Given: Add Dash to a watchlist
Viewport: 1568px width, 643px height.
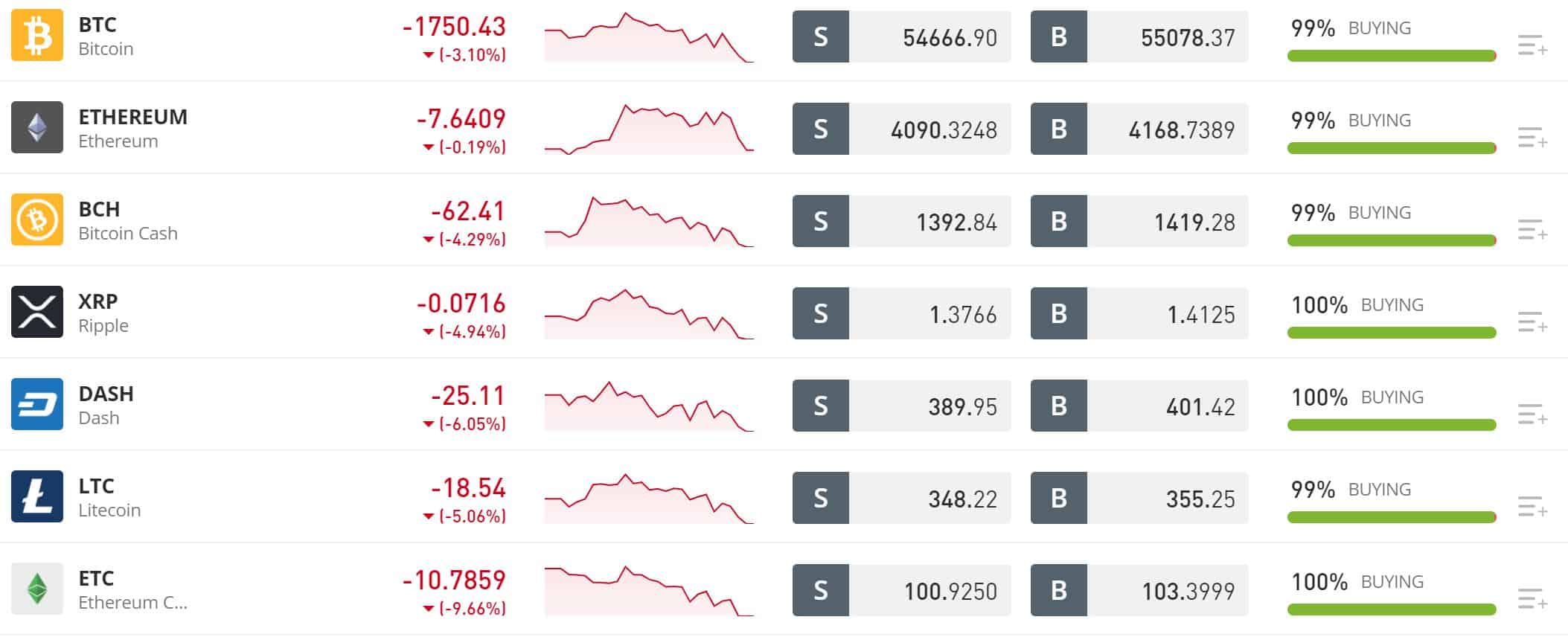Looking at the screenshot, I should (1532, 415).
